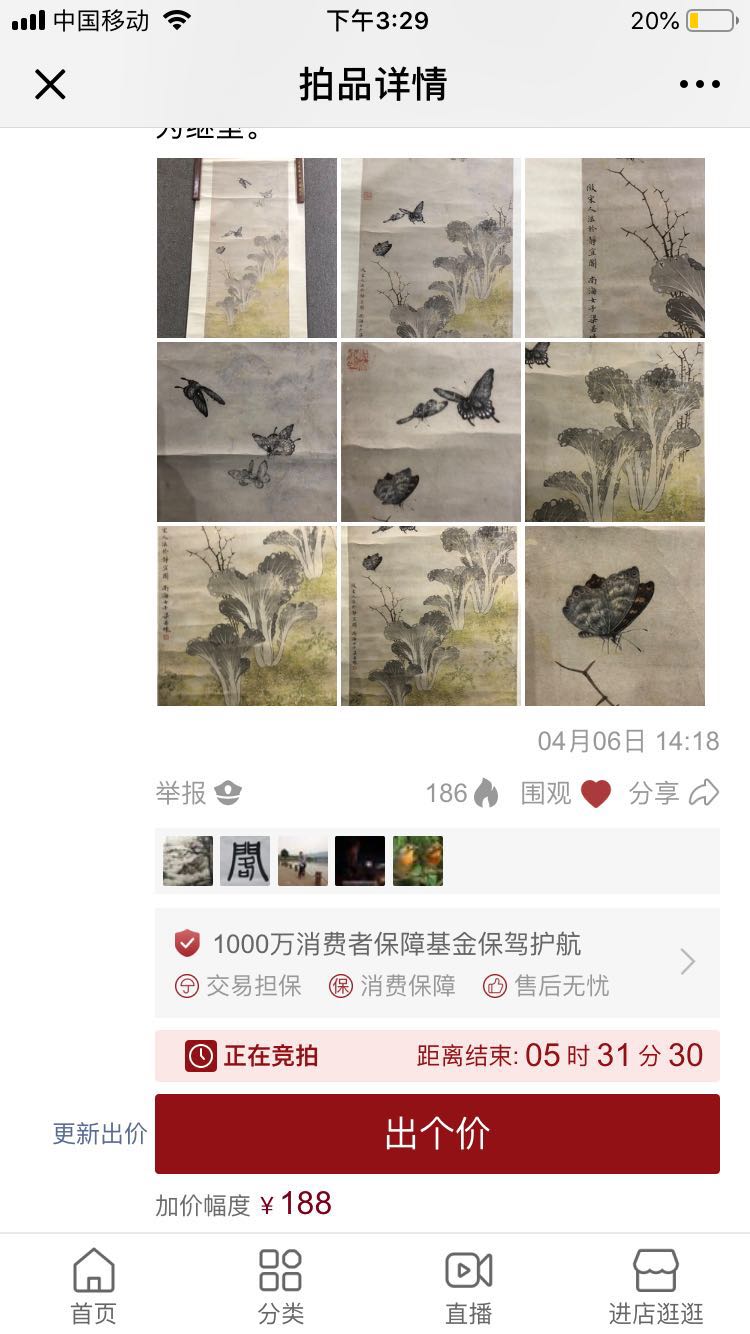Image resolution: width=750 pixels, height=1334 pixels.
Task: Open the seal-character avatar viewer
Action: 245,861
